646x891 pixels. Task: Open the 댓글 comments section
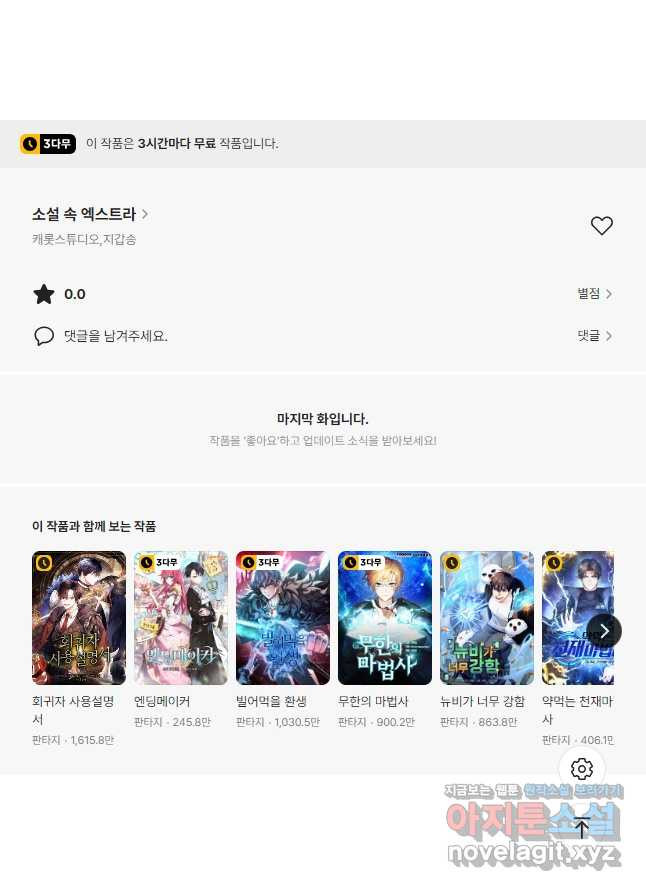(x=594, y=336)
